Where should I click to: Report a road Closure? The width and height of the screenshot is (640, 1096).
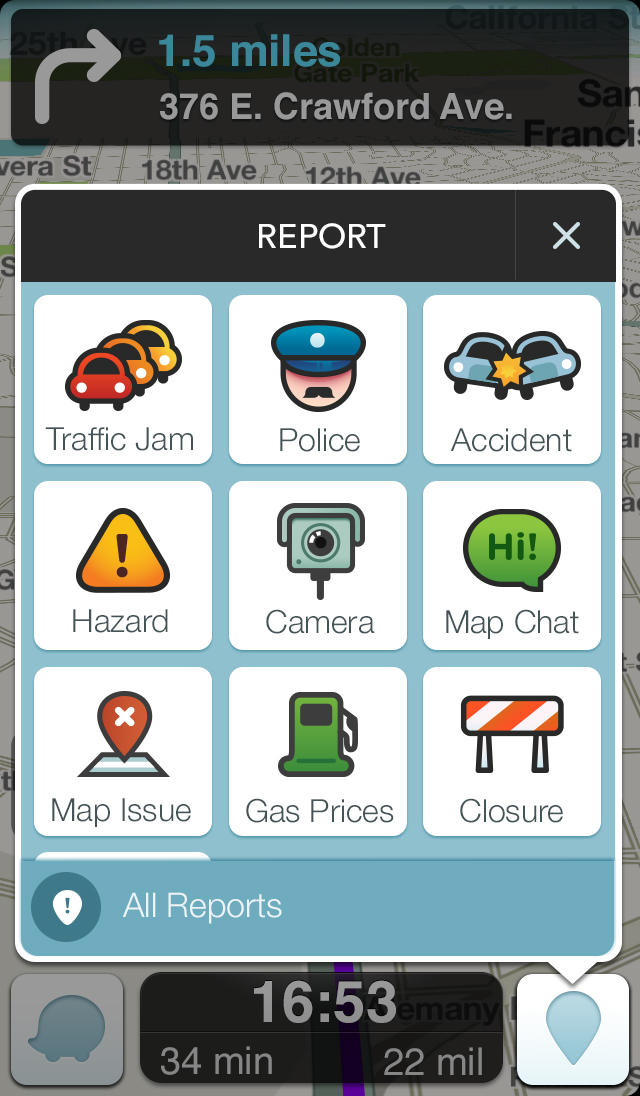[512, 751]
